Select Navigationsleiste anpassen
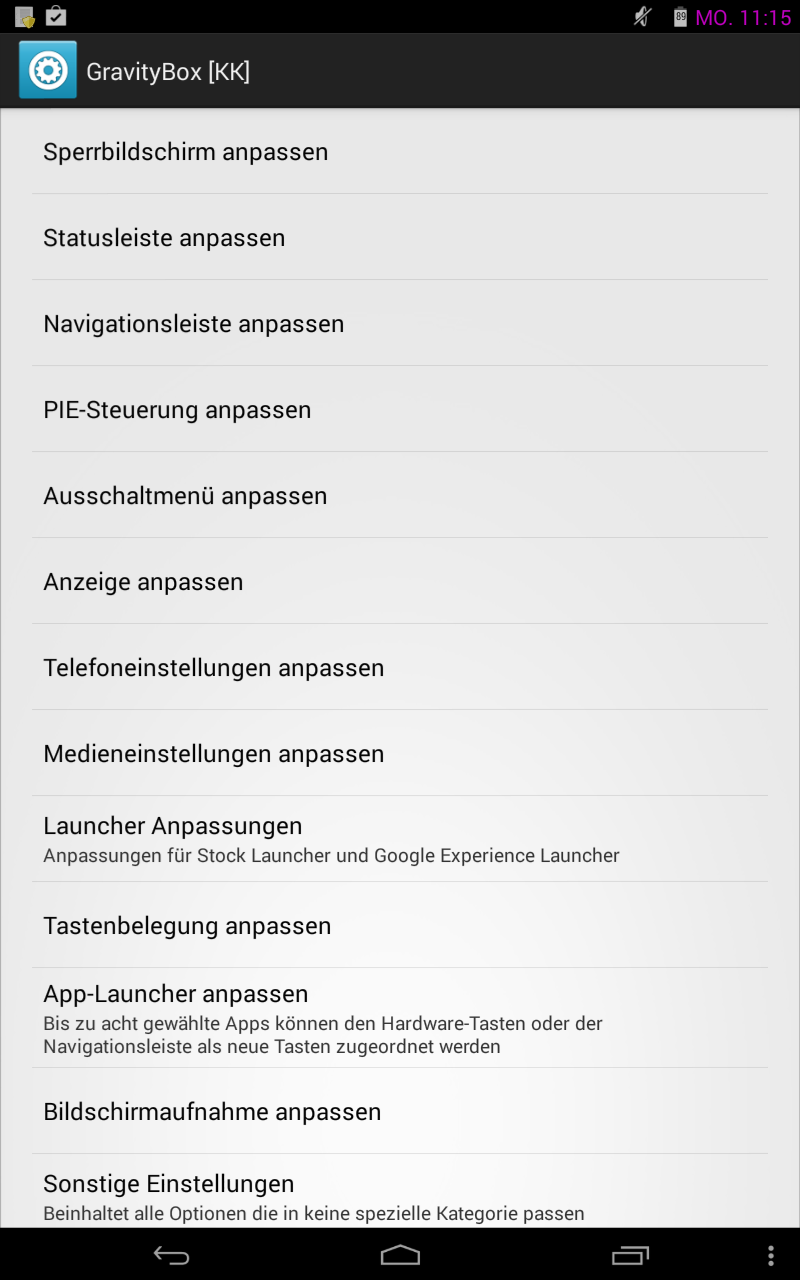Screen dimensions: 800x1280 pyautogui.click(x=400, y=324)
